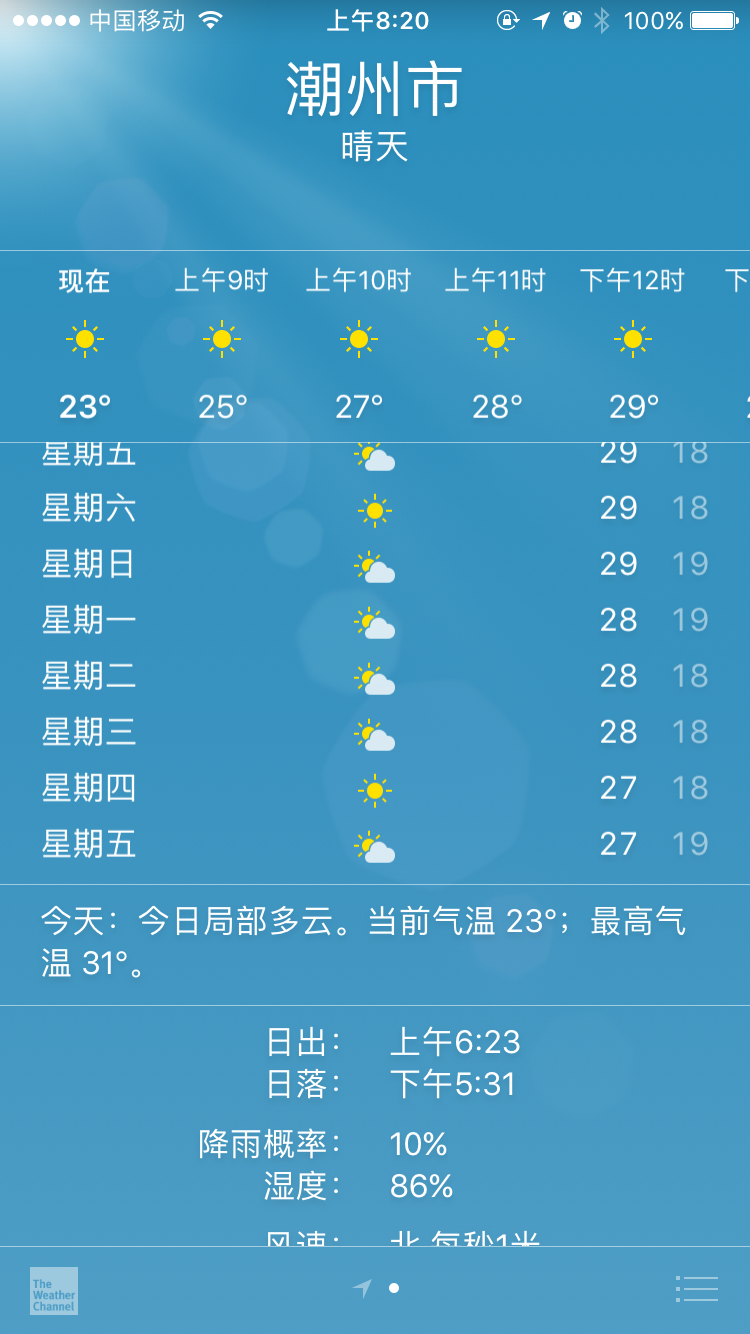Tap the page indicator dots

click(x=377, y=1289)
